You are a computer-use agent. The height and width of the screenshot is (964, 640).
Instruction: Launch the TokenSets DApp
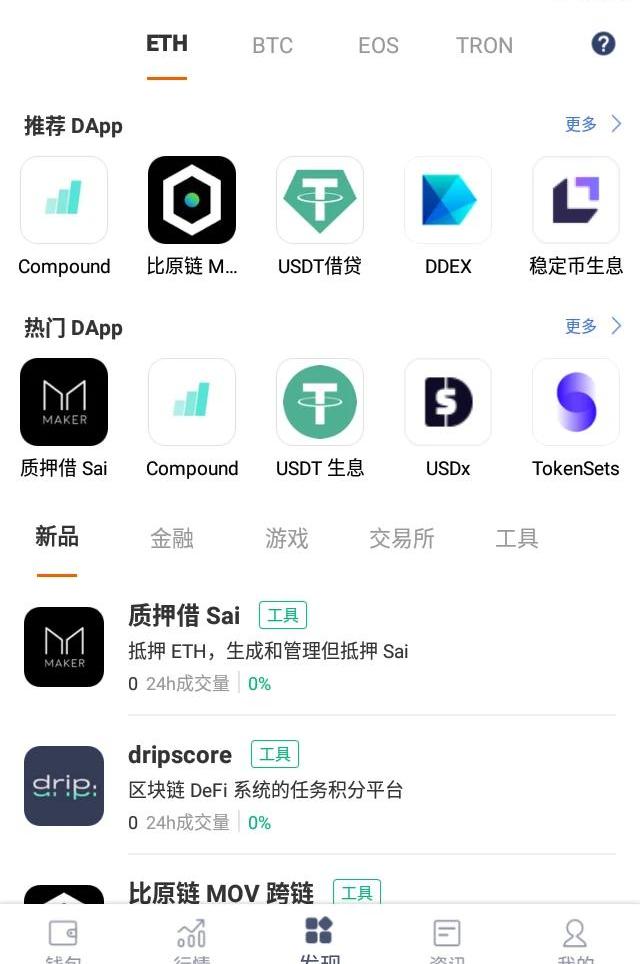pos(576,402)
